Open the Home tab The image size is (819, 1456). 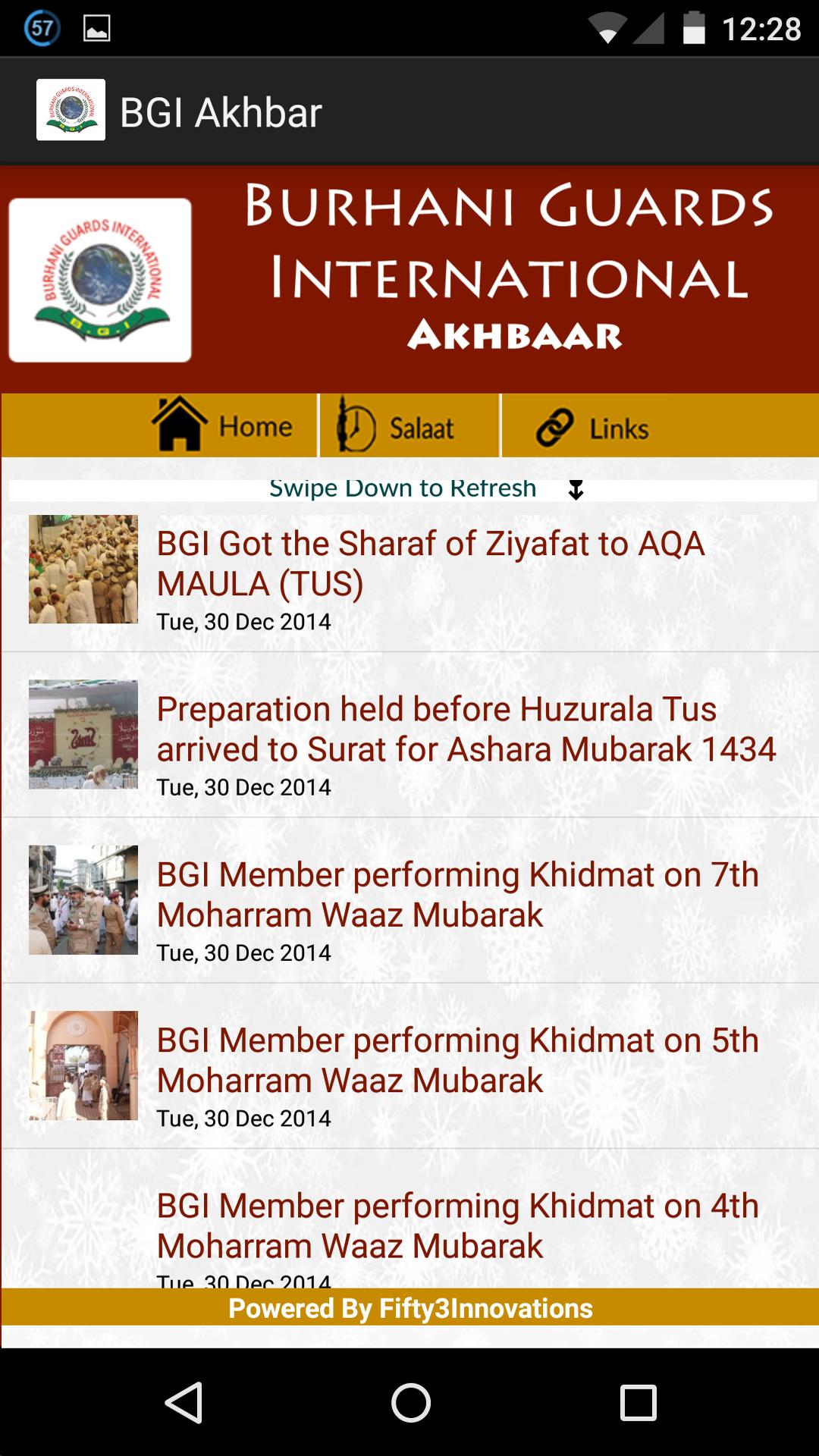[x=227, y=425]
